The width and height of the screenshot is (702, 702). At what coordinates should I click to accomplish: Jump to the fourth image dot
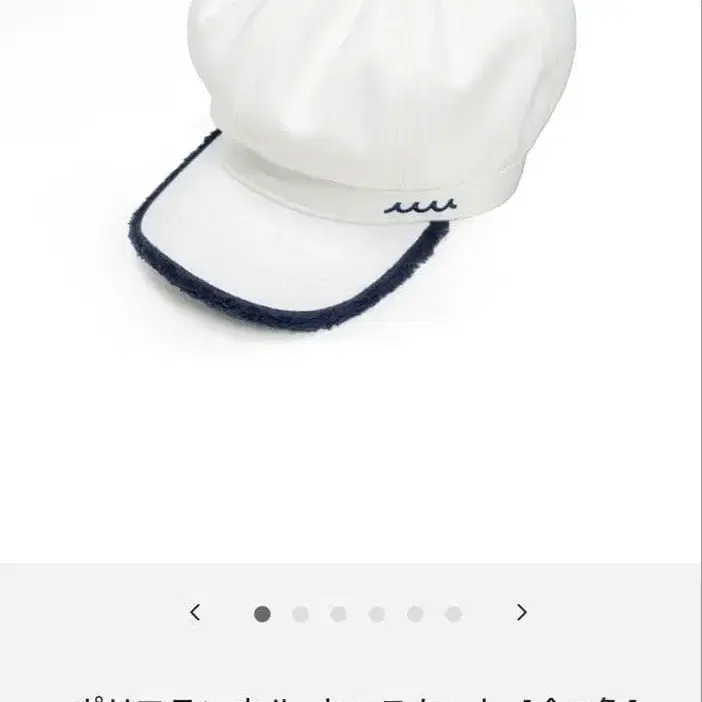pyautogui.click(x=377, y=614)
